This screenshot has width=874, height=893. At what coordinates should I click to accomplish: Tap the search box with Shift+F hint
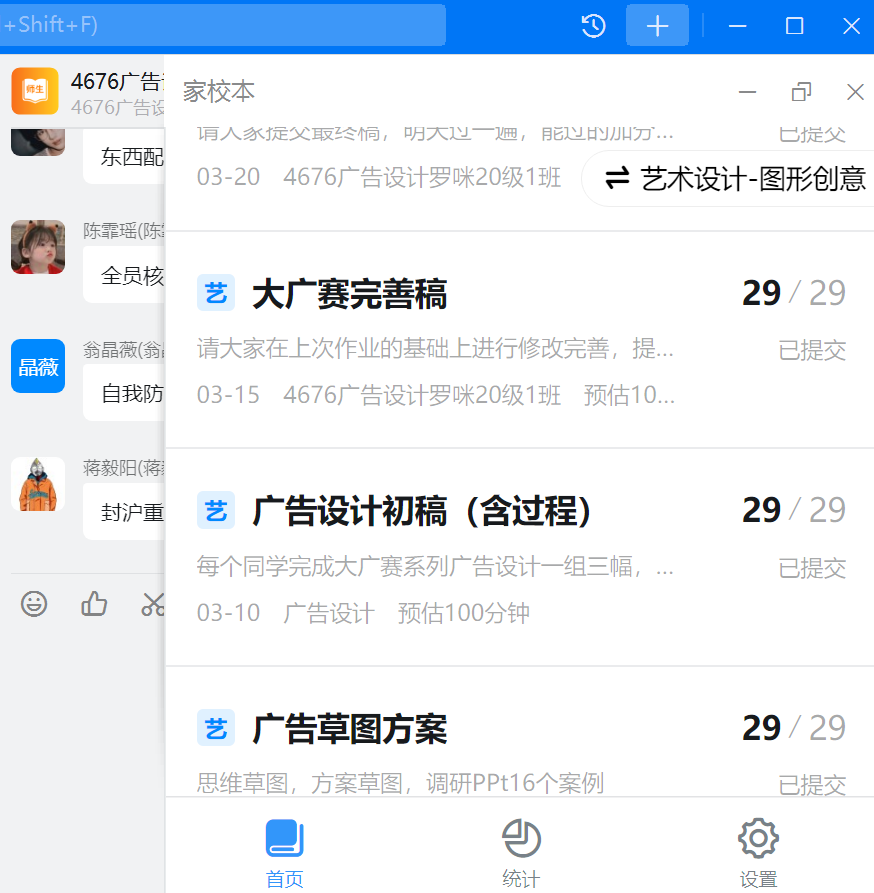pyautogui.click(x=222, y=26)
